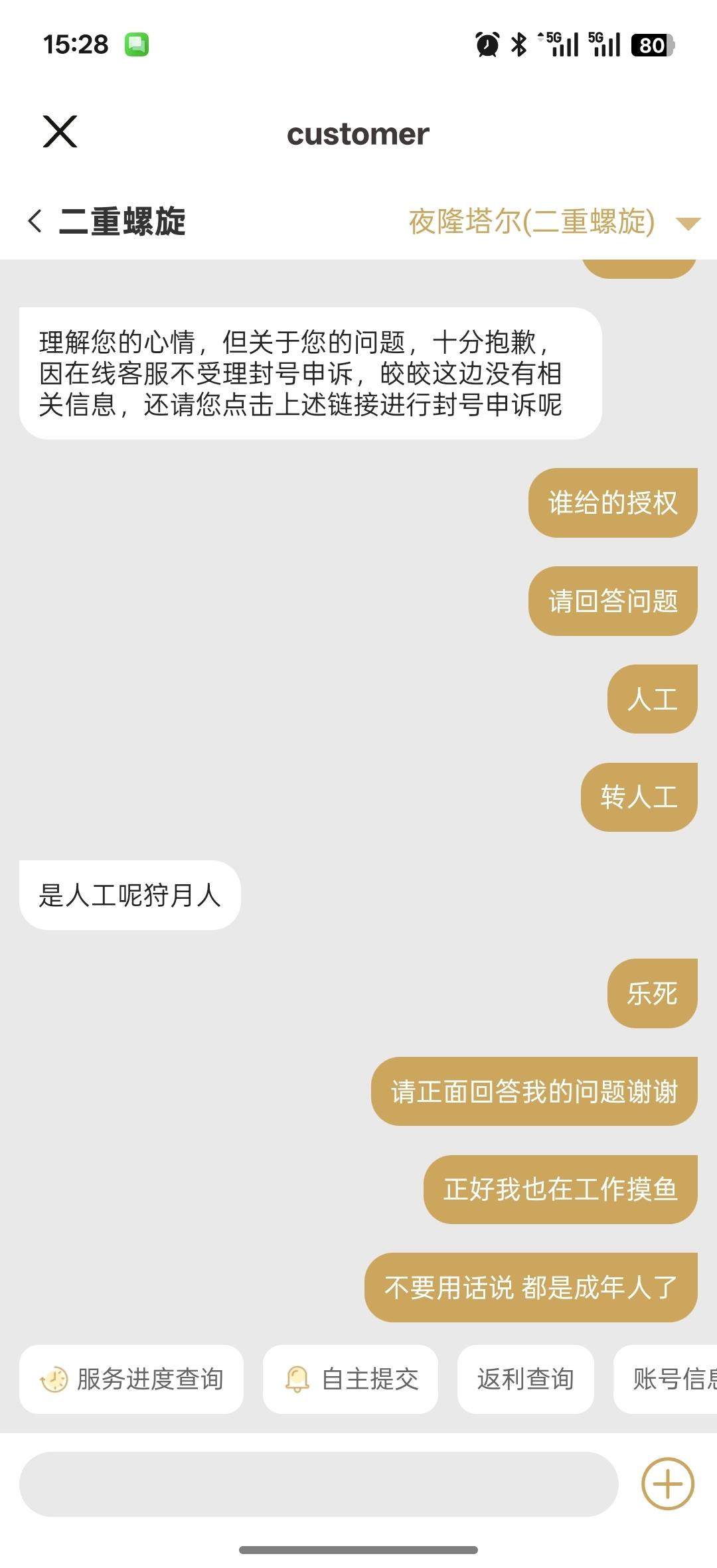Open the plus attachment menu

(667, 1484)
